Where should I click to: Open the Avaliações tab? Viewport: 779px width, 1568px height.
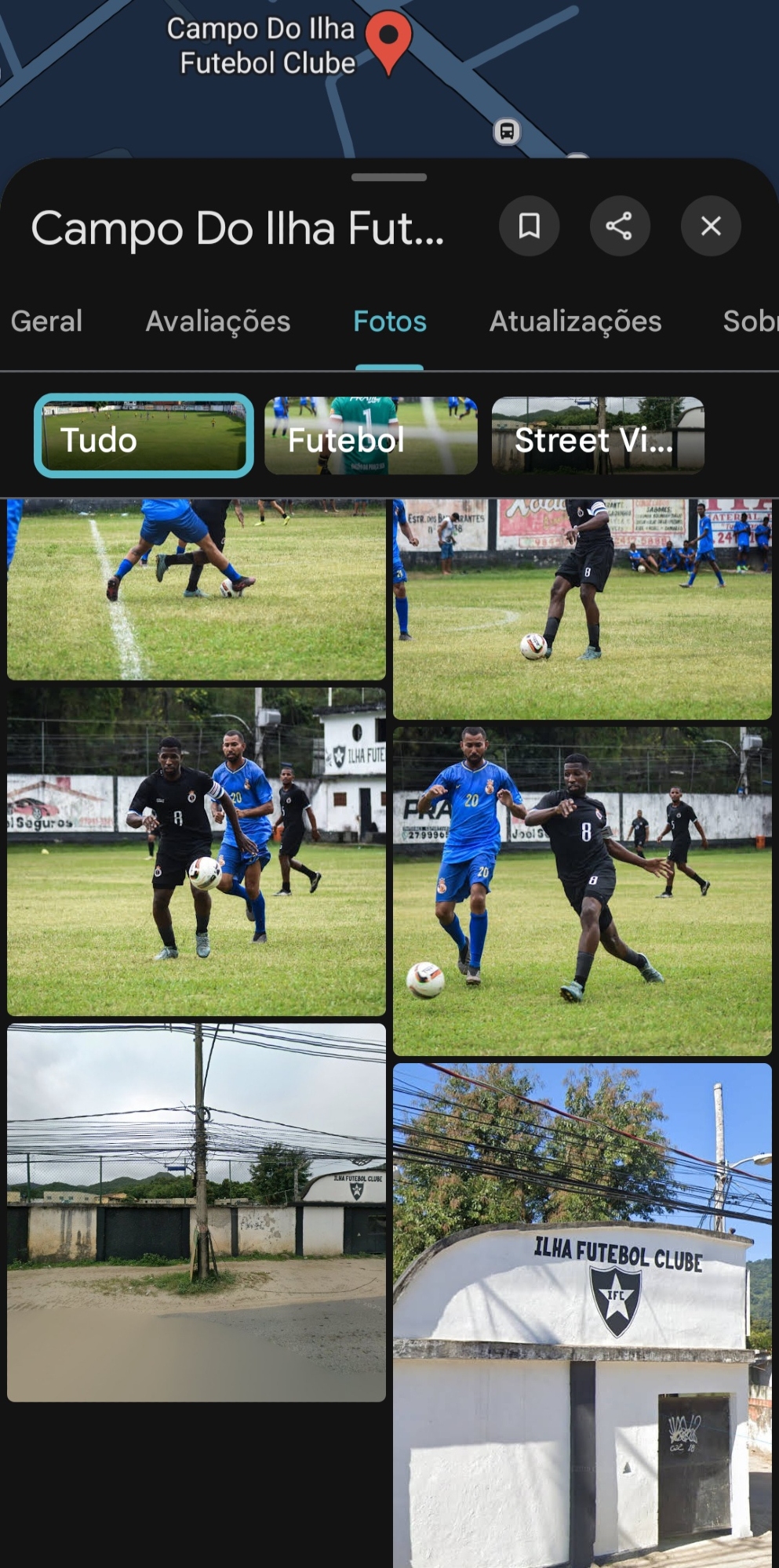click(217, 321)
